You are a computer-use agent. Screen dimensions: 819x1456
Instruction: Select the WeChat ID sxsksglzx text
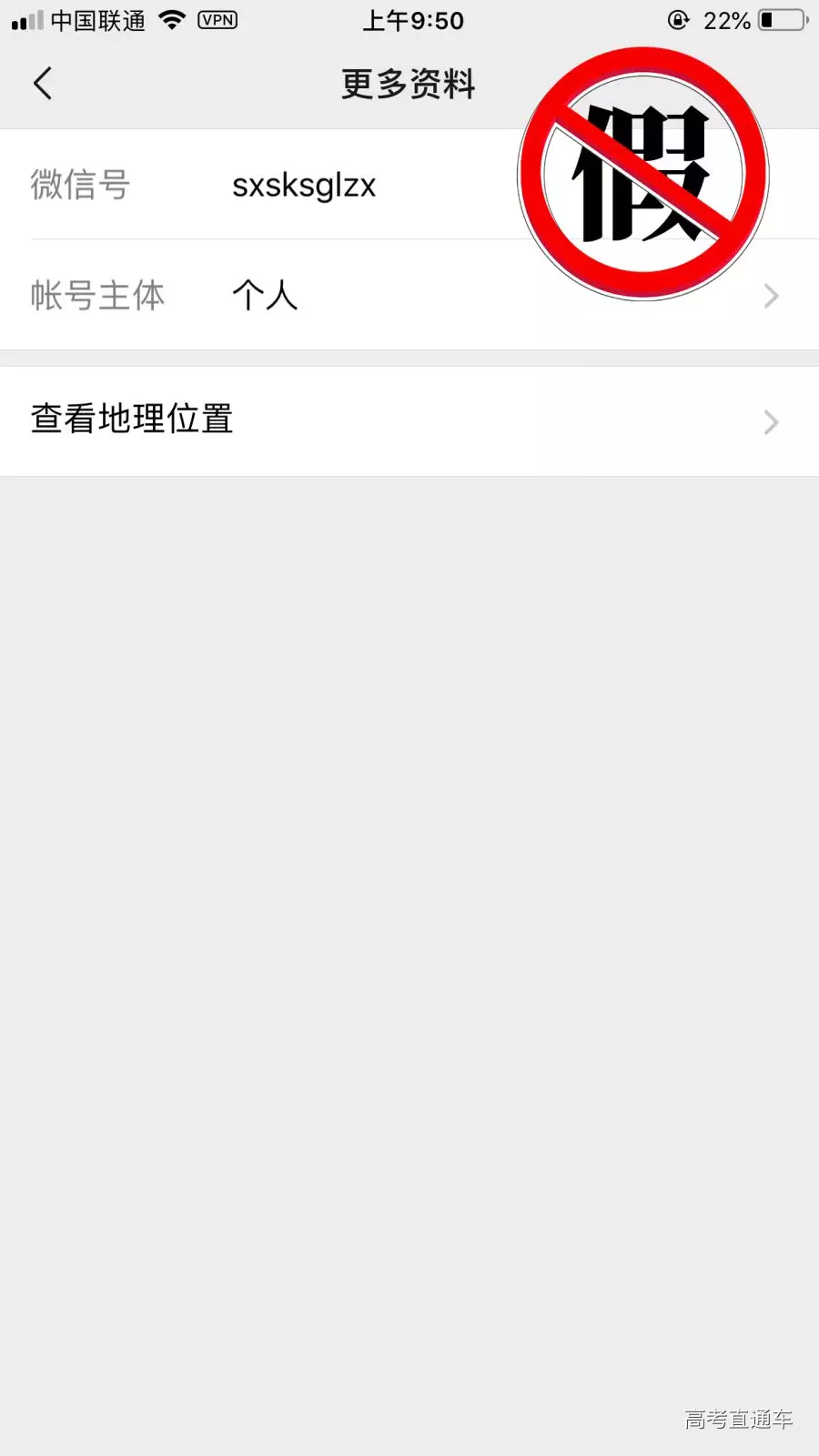point(303,185)
